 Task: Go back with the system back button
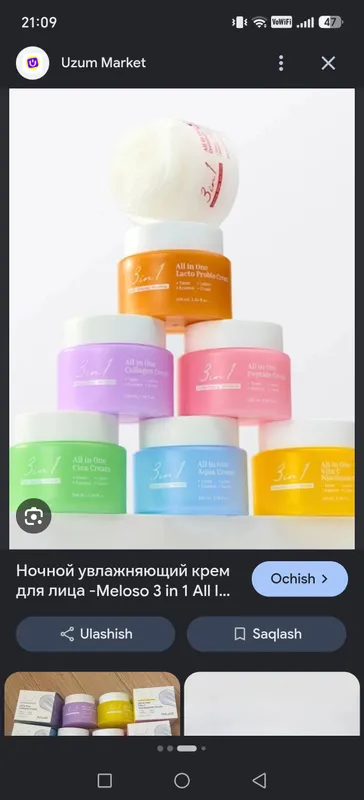pos(259,780)
